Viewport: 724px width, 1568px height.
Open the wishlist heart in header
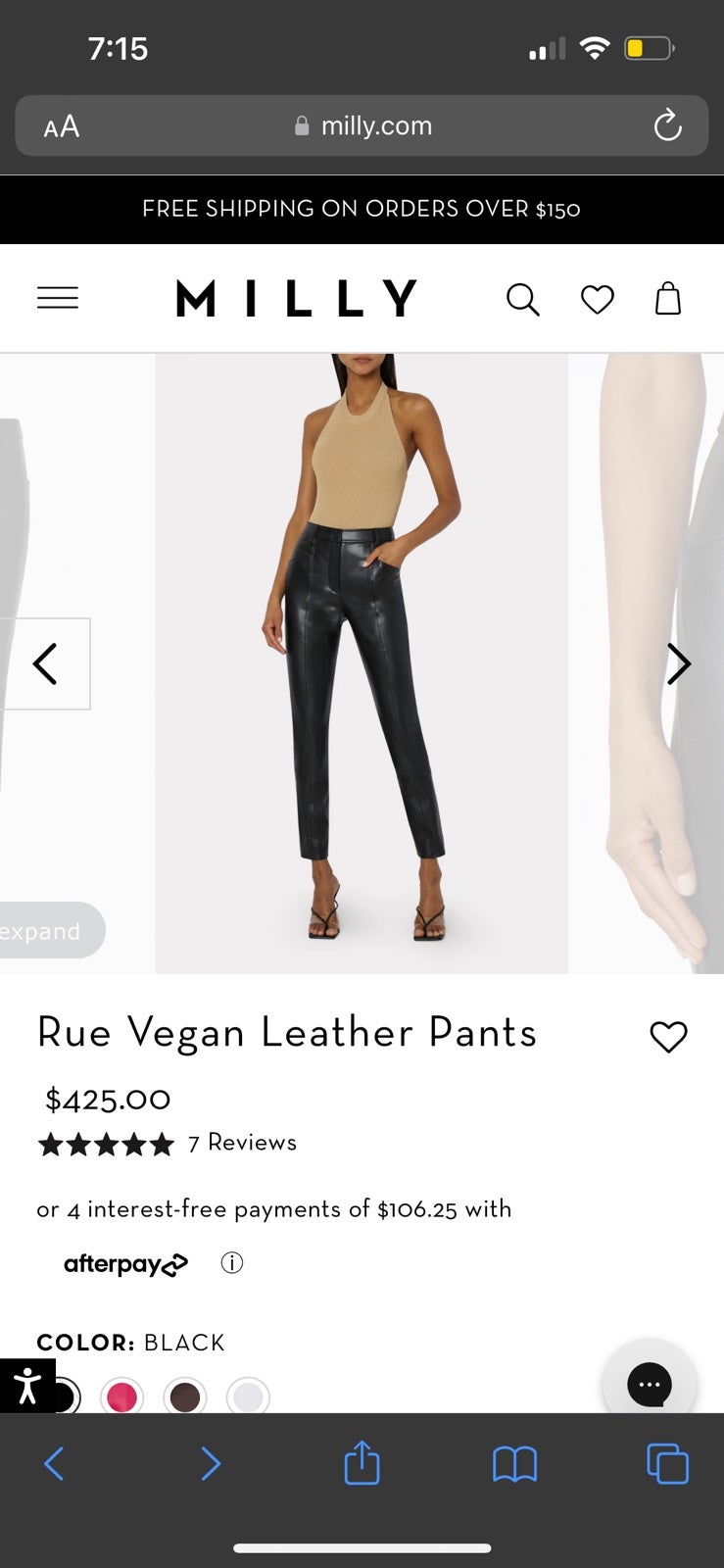tap(597, 299)
